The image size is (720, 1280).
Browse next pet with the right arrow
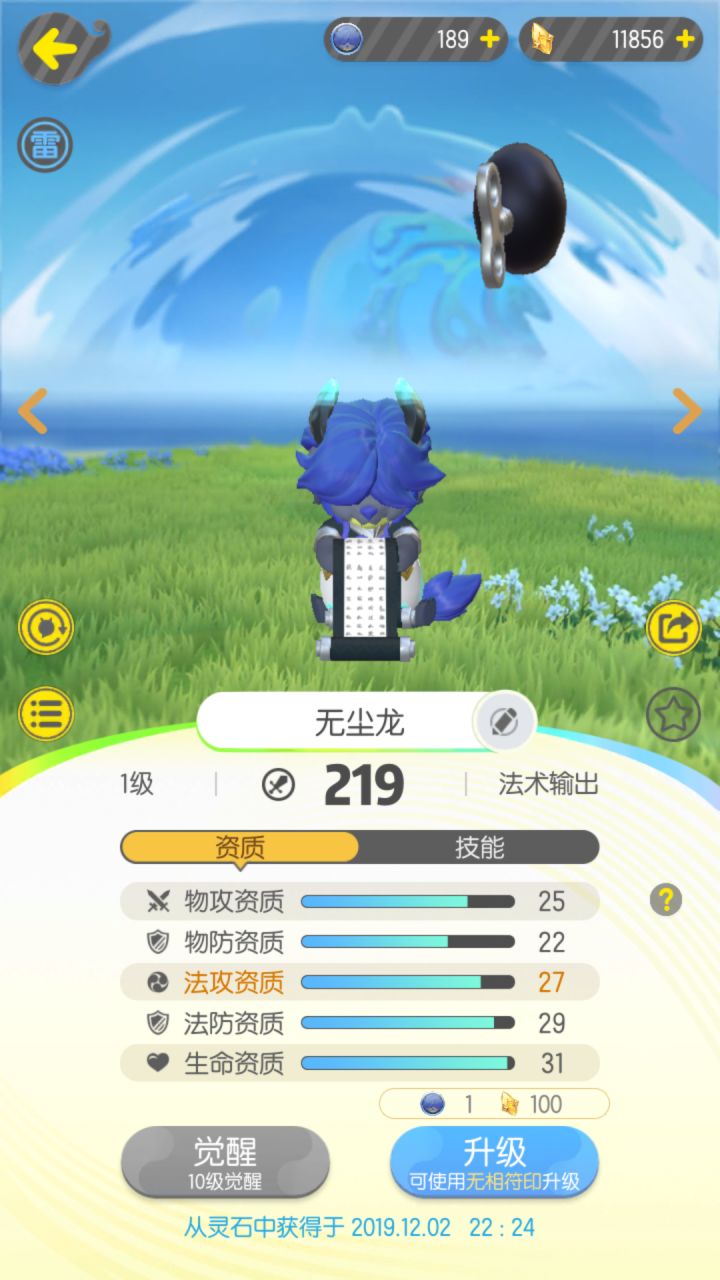click(x=688, y=412)
